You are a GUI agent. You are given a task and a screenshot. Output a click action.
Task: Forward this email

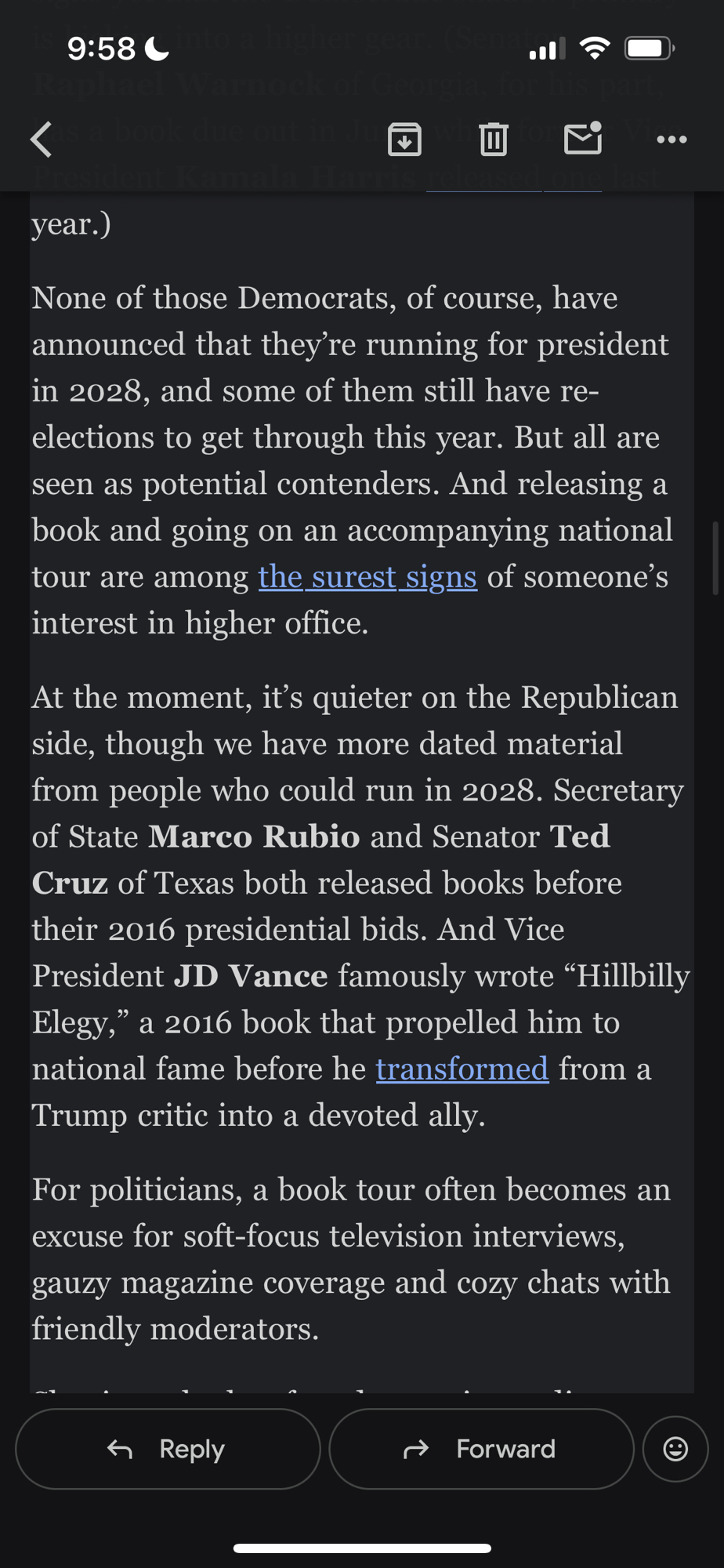coord(481,1449)
